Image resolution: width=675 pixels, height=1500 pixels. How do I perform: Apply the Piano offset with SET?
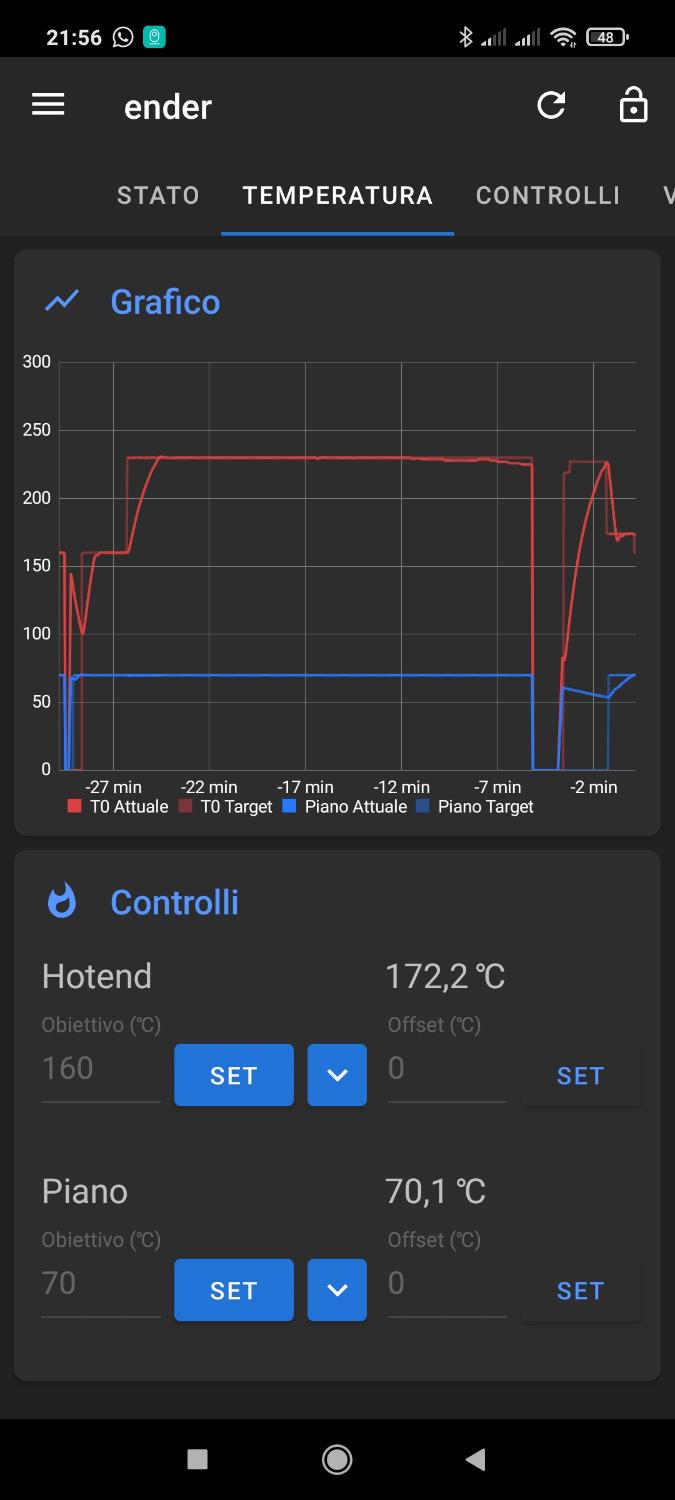tap(580, 1290)
